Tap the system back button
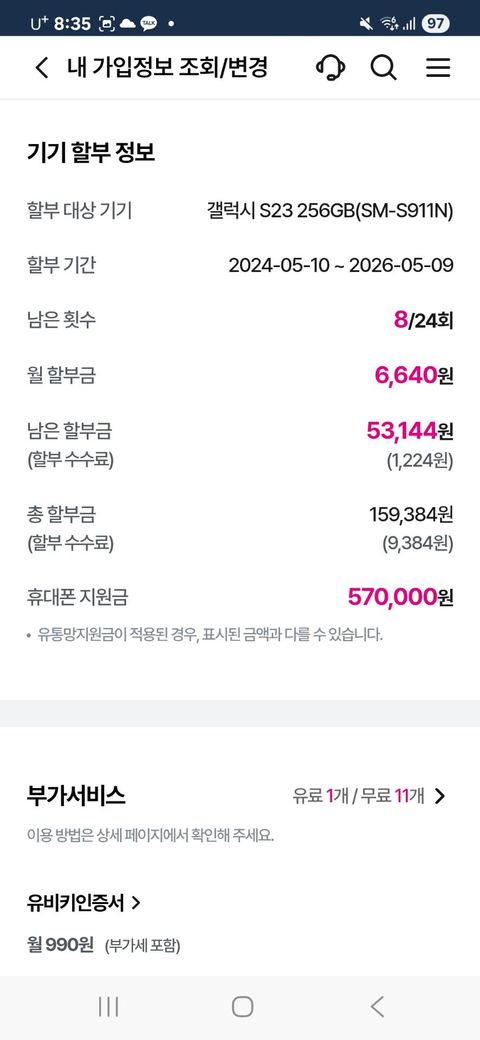 [377, 1007]
